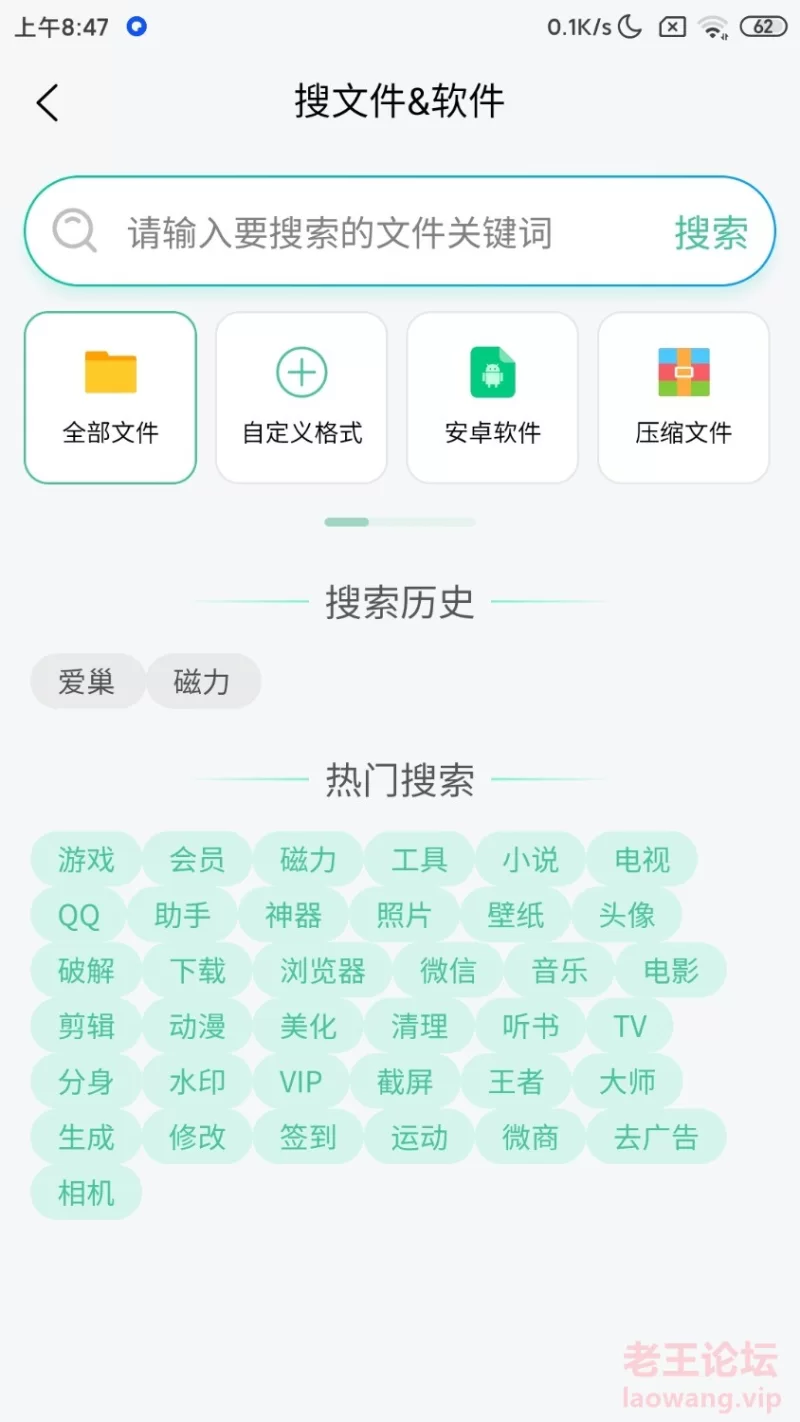Select the 浏览器 hot search chip
Screen dimensions: 800x1422
(x=322, y=970)
